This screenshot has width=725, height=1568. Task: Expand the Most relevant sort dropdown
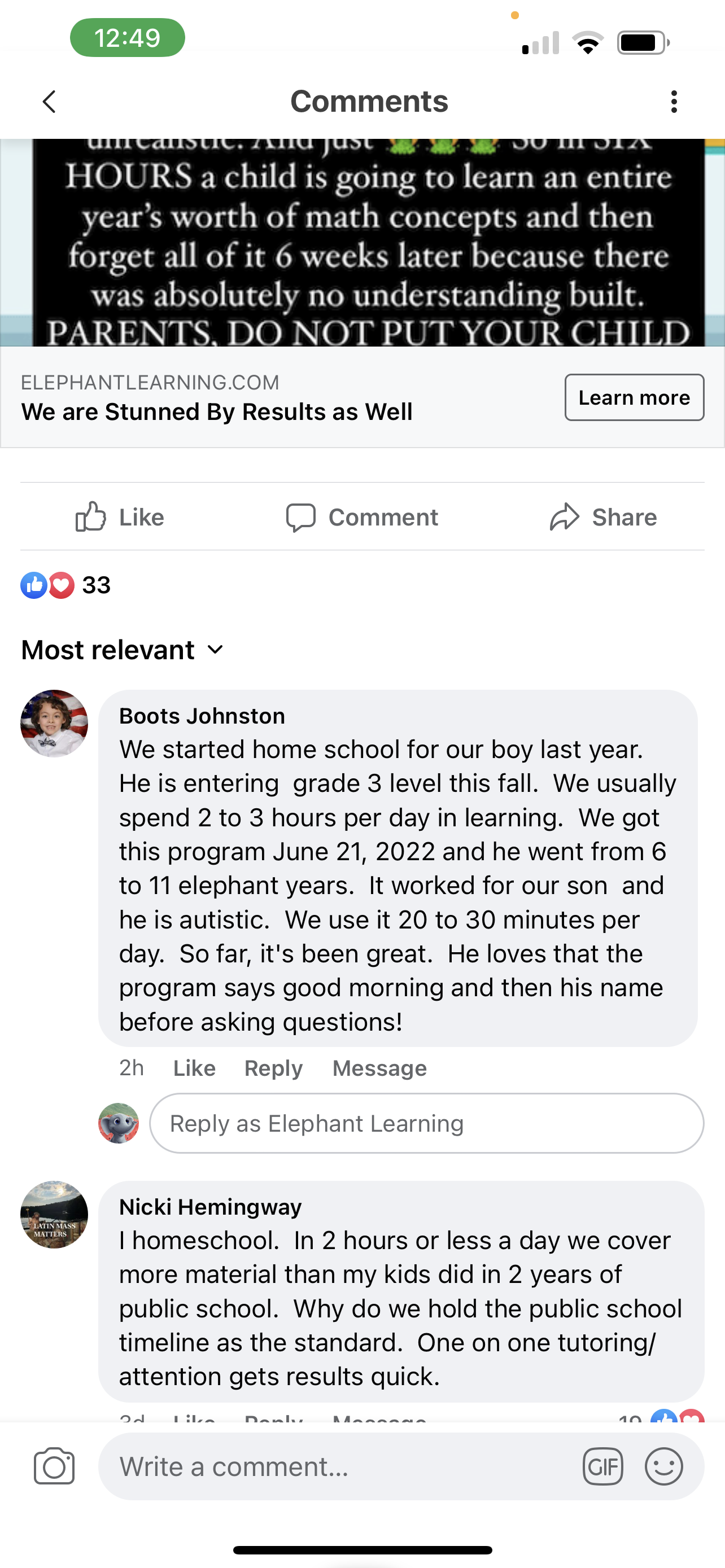123,650
